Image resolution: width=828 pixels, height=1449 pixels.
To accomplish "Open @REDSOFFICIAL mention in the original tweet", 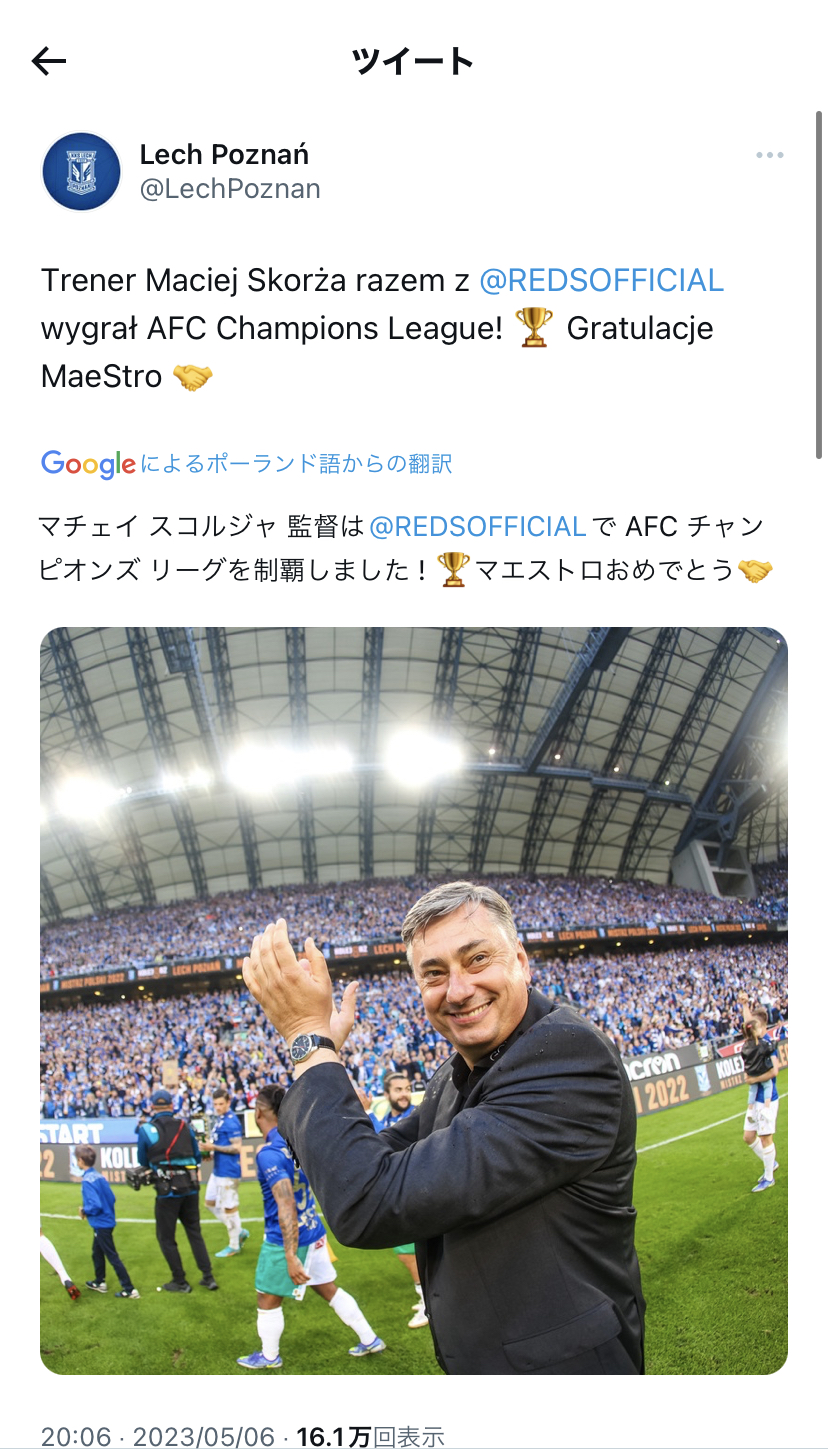I will 601,281.
